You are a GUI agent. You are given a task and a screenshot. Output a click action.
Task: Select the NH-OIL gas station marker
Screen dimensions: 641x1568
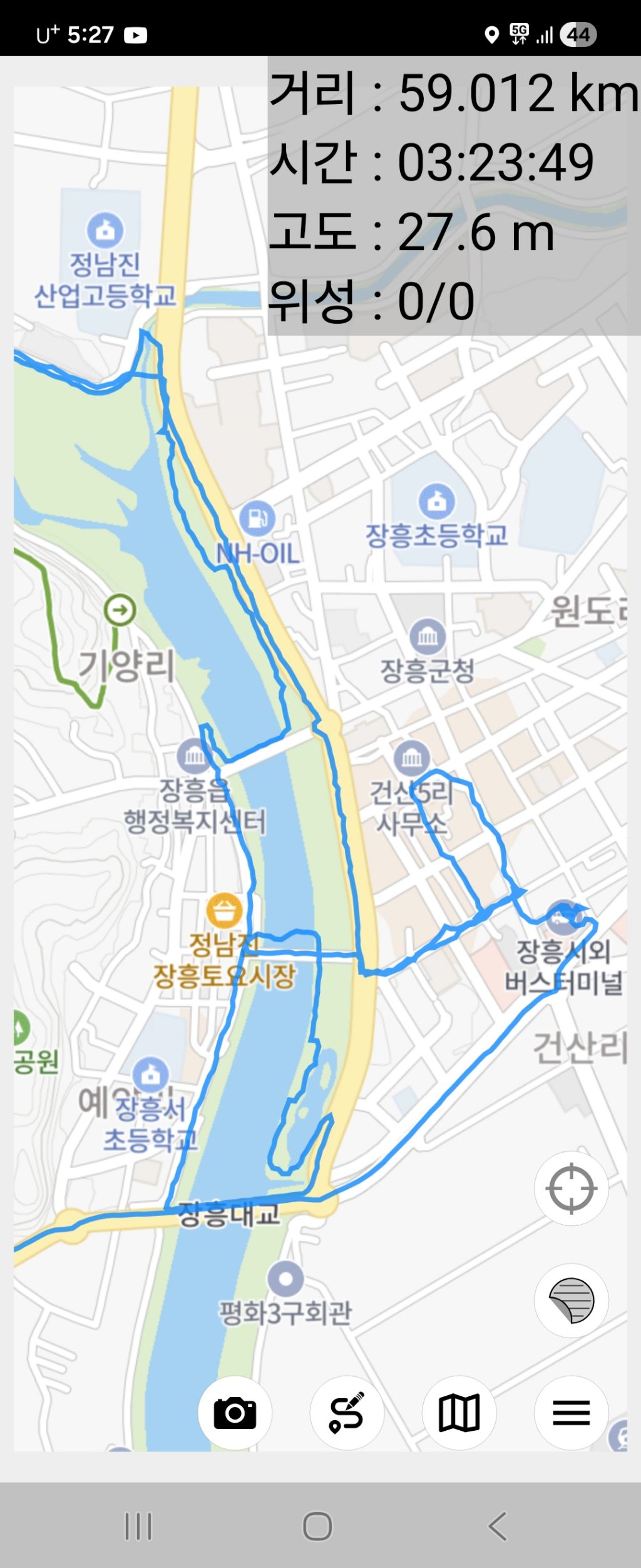click(x=257, y=519)
